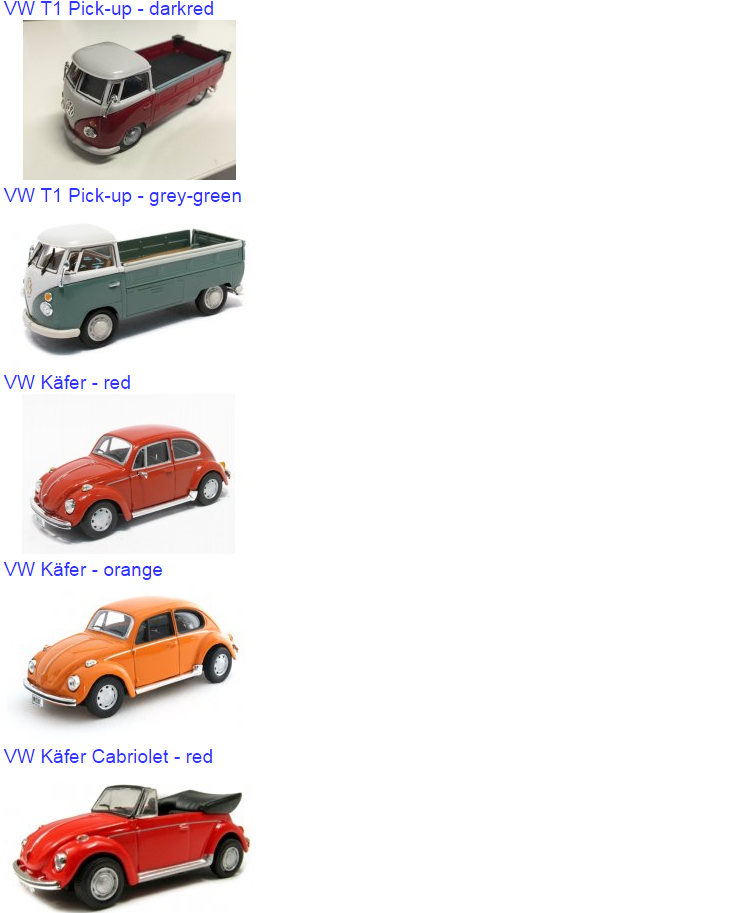Open the VW T1 Pick-up - grey-green link

click(122, 196)
